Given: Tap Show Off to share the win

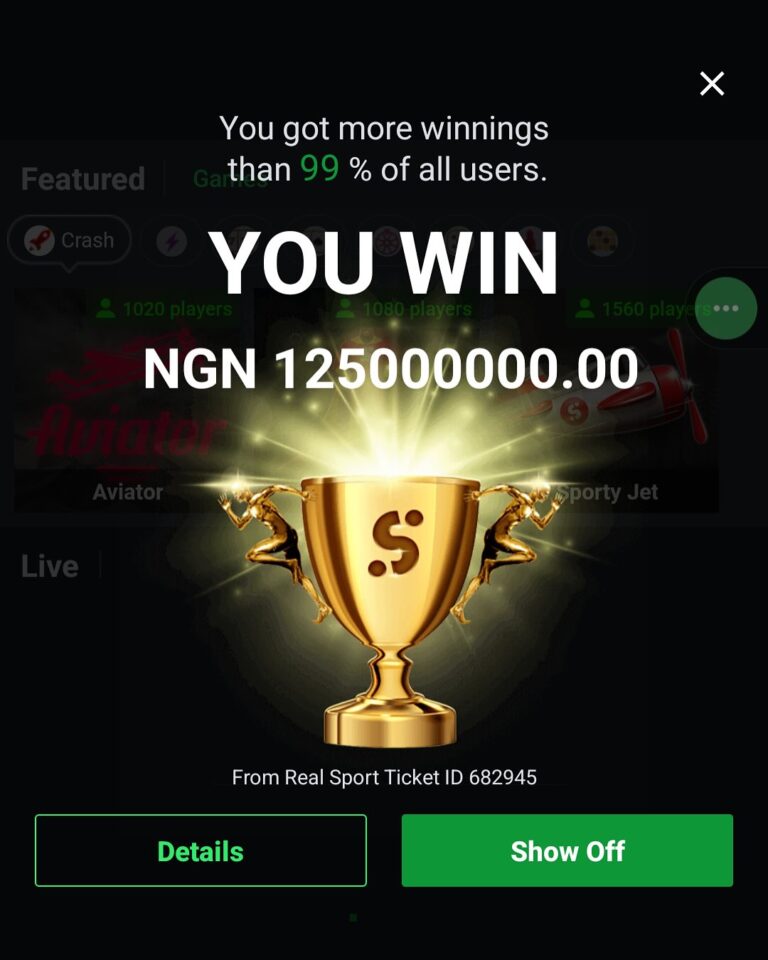Looking at the screenshot, I should point(567,851).
